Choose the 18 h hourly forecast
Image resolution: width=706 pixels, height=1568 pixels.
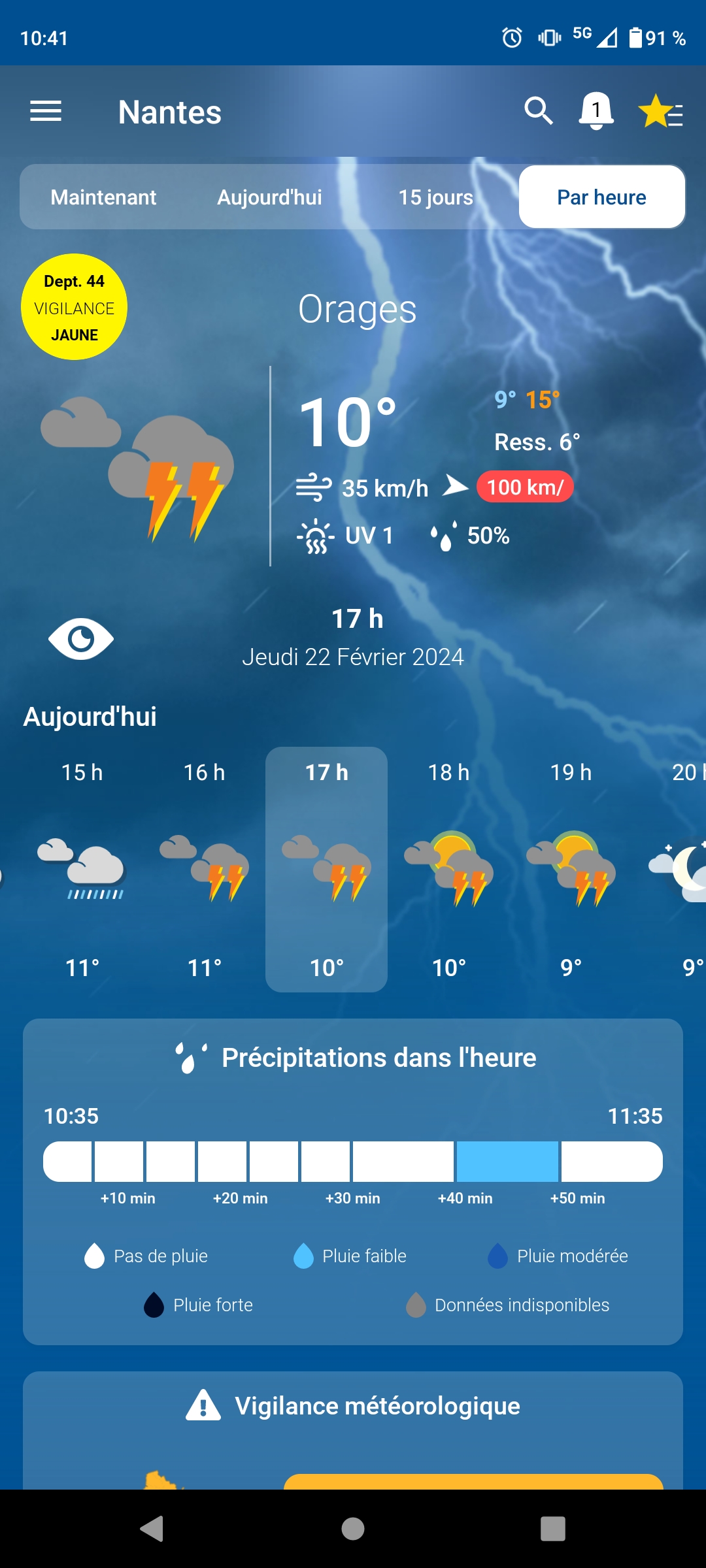449,869
